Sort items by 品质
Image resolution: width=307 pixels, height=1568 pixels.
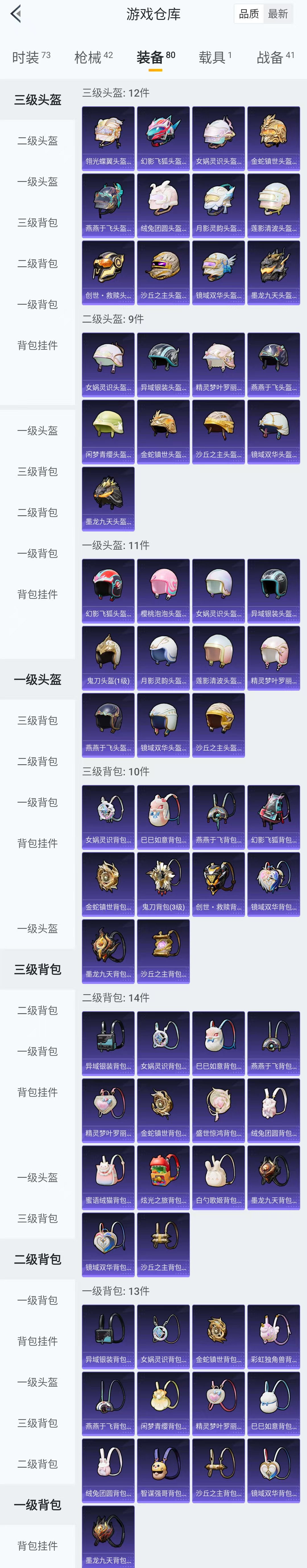pos(248,14)
